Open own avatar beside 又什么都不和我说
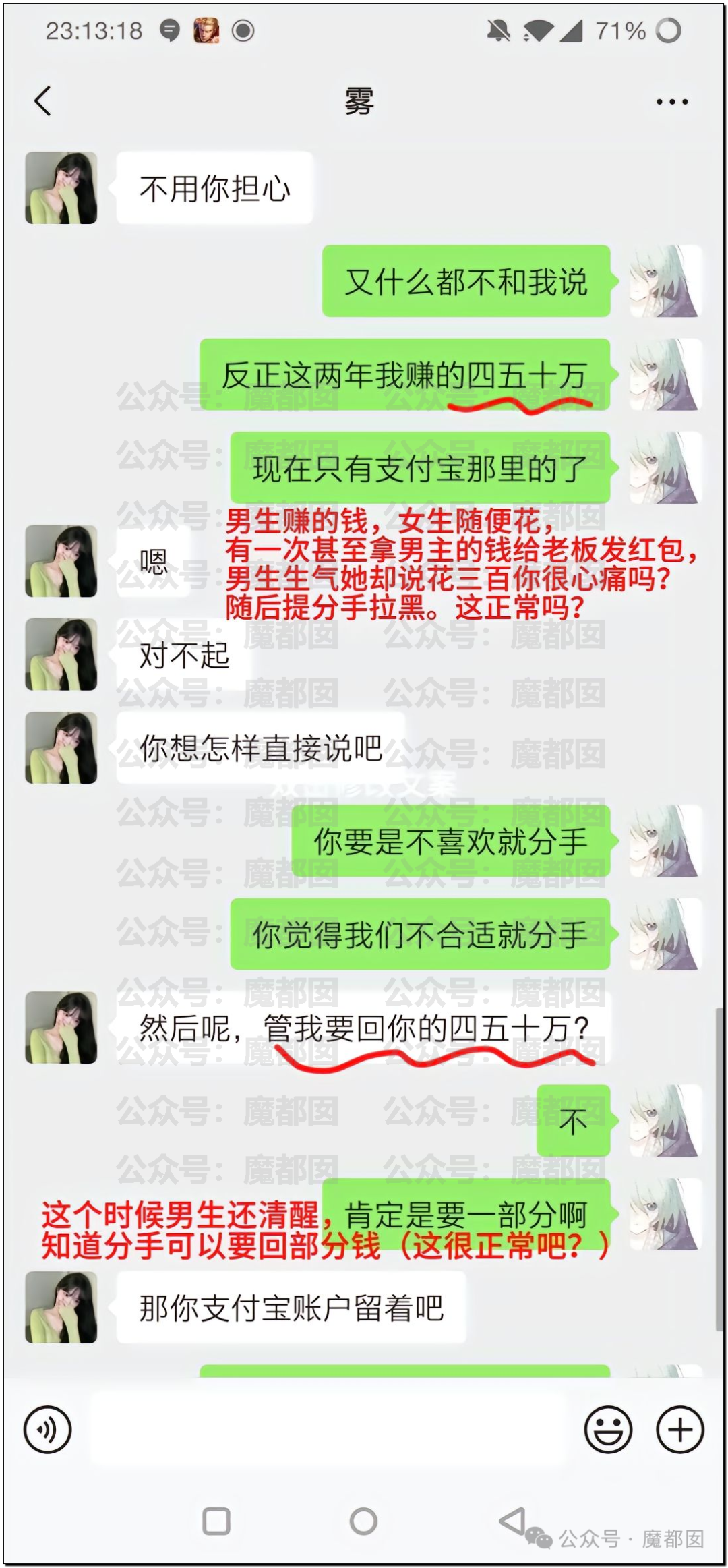The width and height of the screenshot is (728, 1568). [665, 281]
